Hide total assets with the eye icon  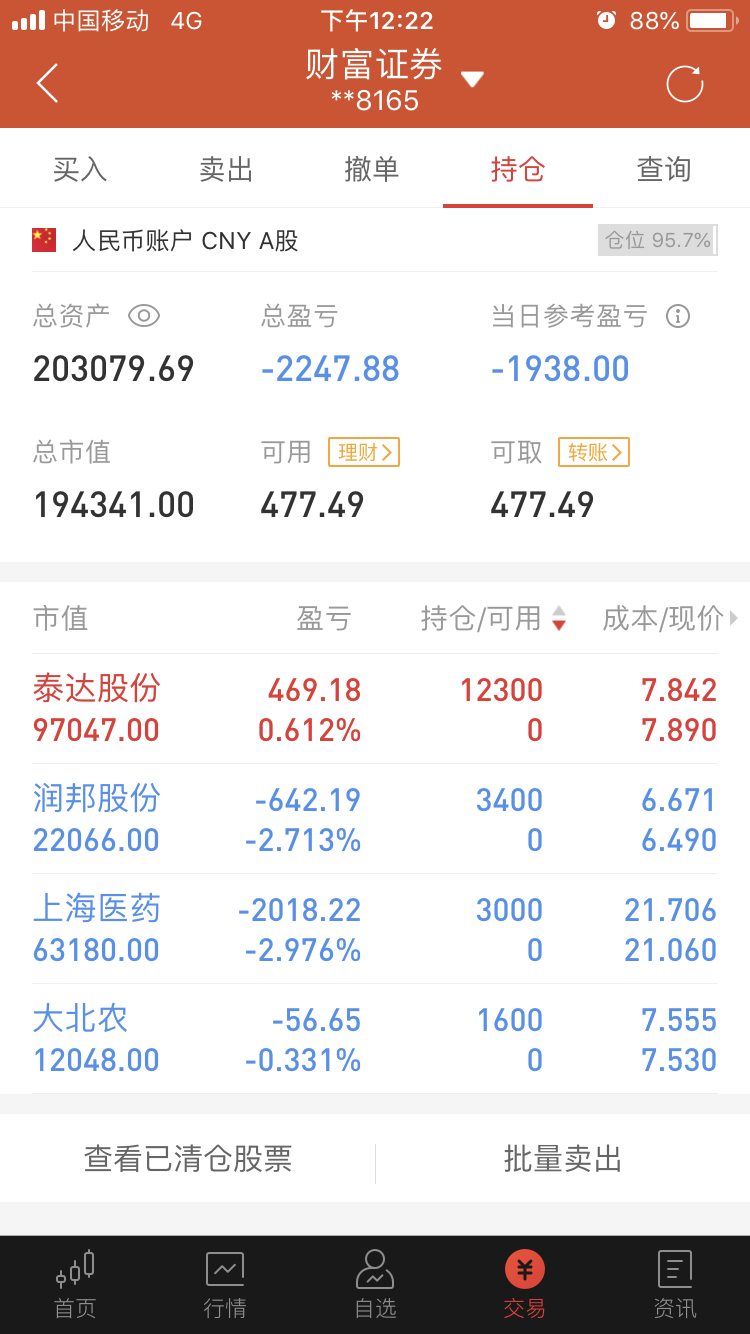coord(144,316)
